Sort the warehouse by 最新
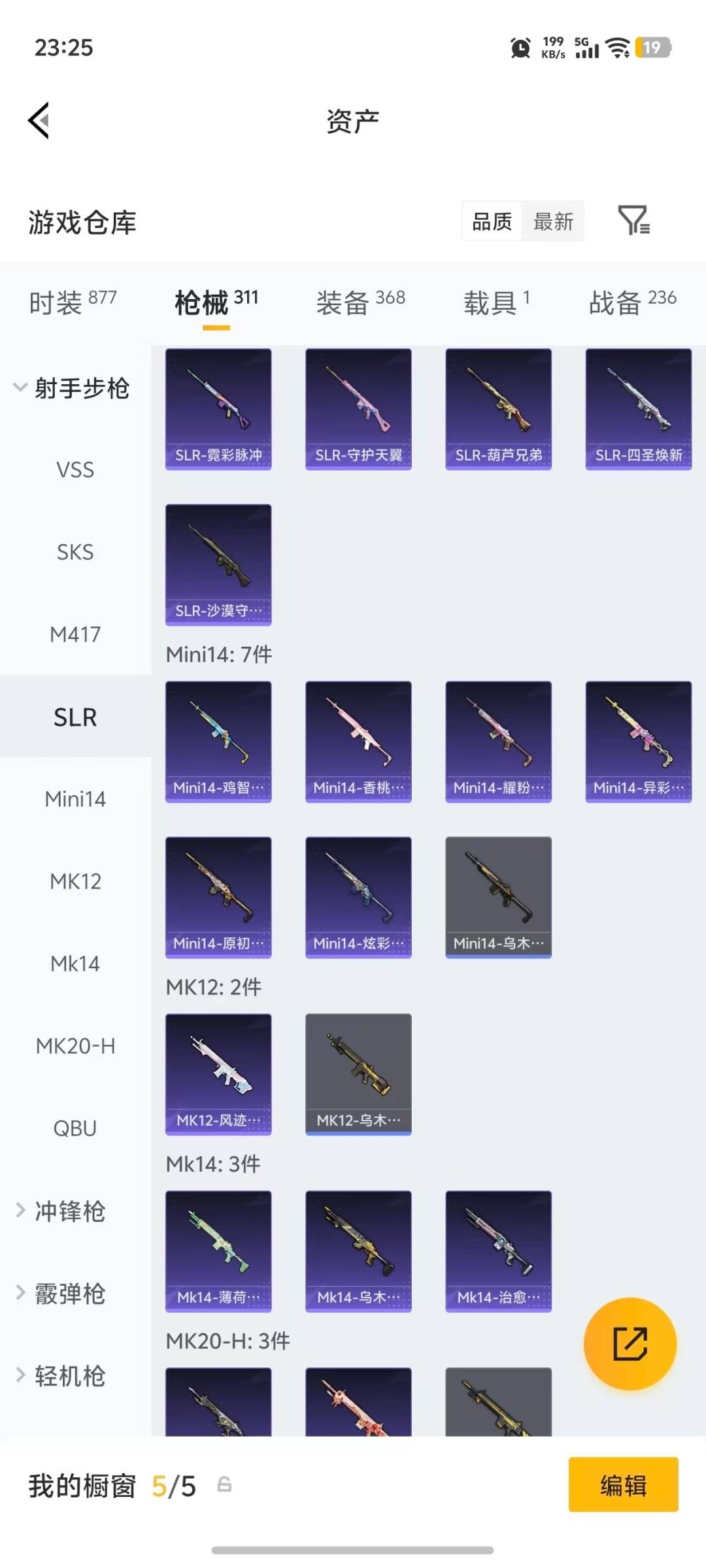Screen dimensions: 706x1568 553,221
